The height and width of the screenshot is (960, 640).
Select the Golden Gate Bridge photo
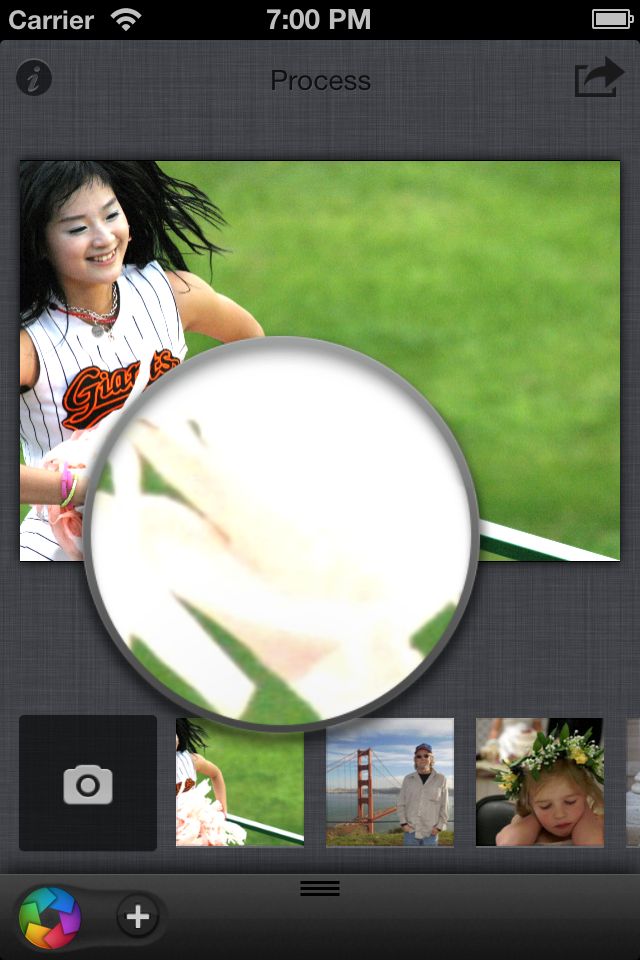tap(390, 782)
